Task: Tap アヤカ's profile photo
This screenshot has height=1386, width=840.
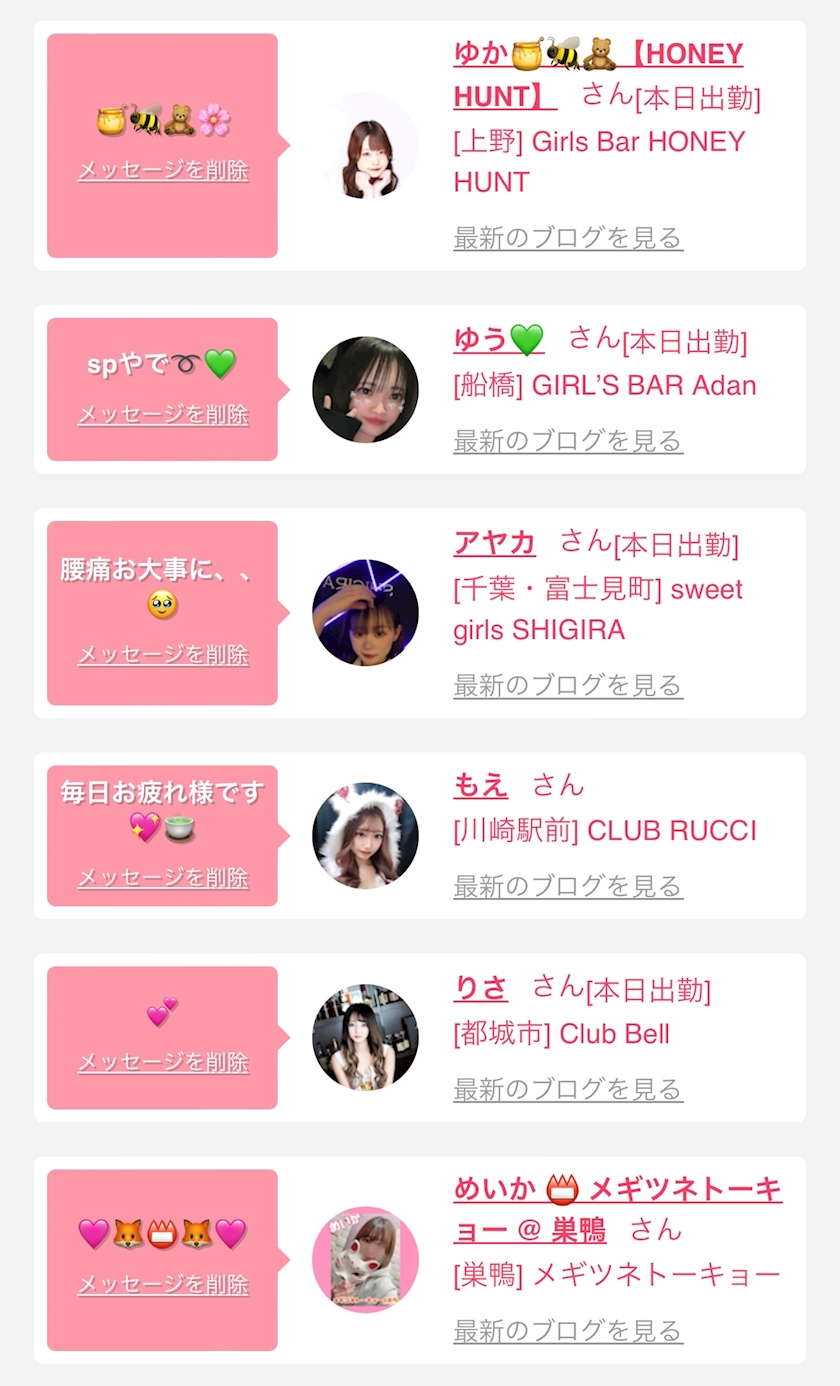Action: coord(365,612)
